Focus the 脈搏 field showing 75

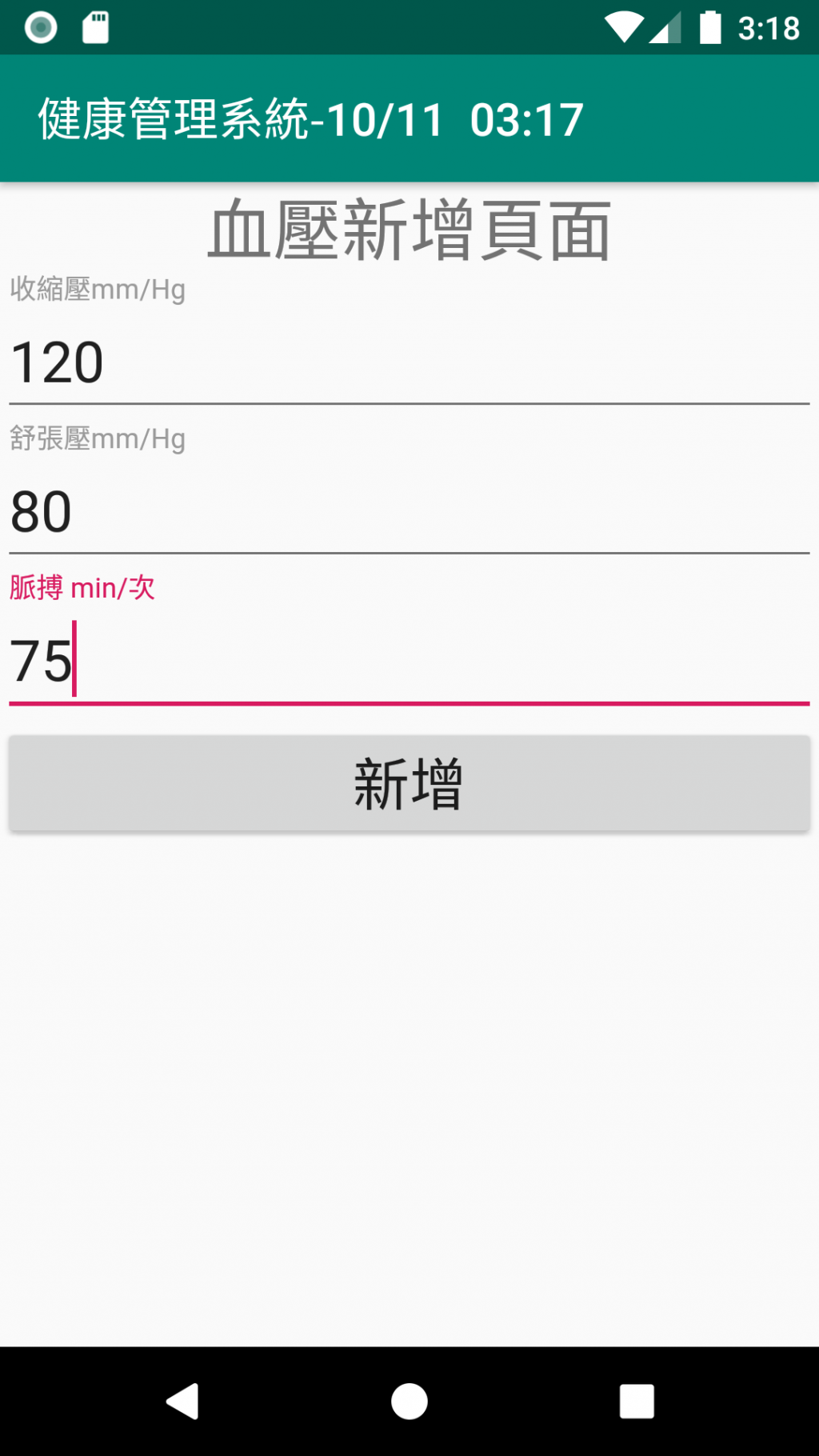[x=408, y=661]
